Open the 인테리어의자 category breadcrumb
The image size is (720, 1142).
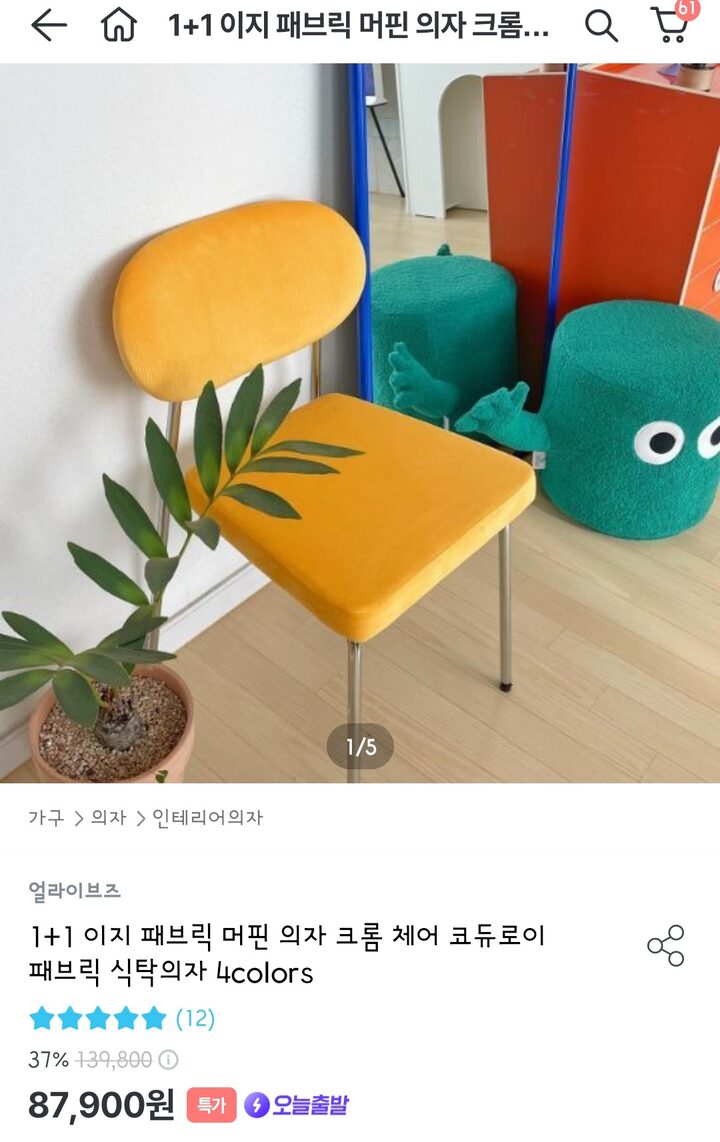pyautogui.click(x=207, y=817)
